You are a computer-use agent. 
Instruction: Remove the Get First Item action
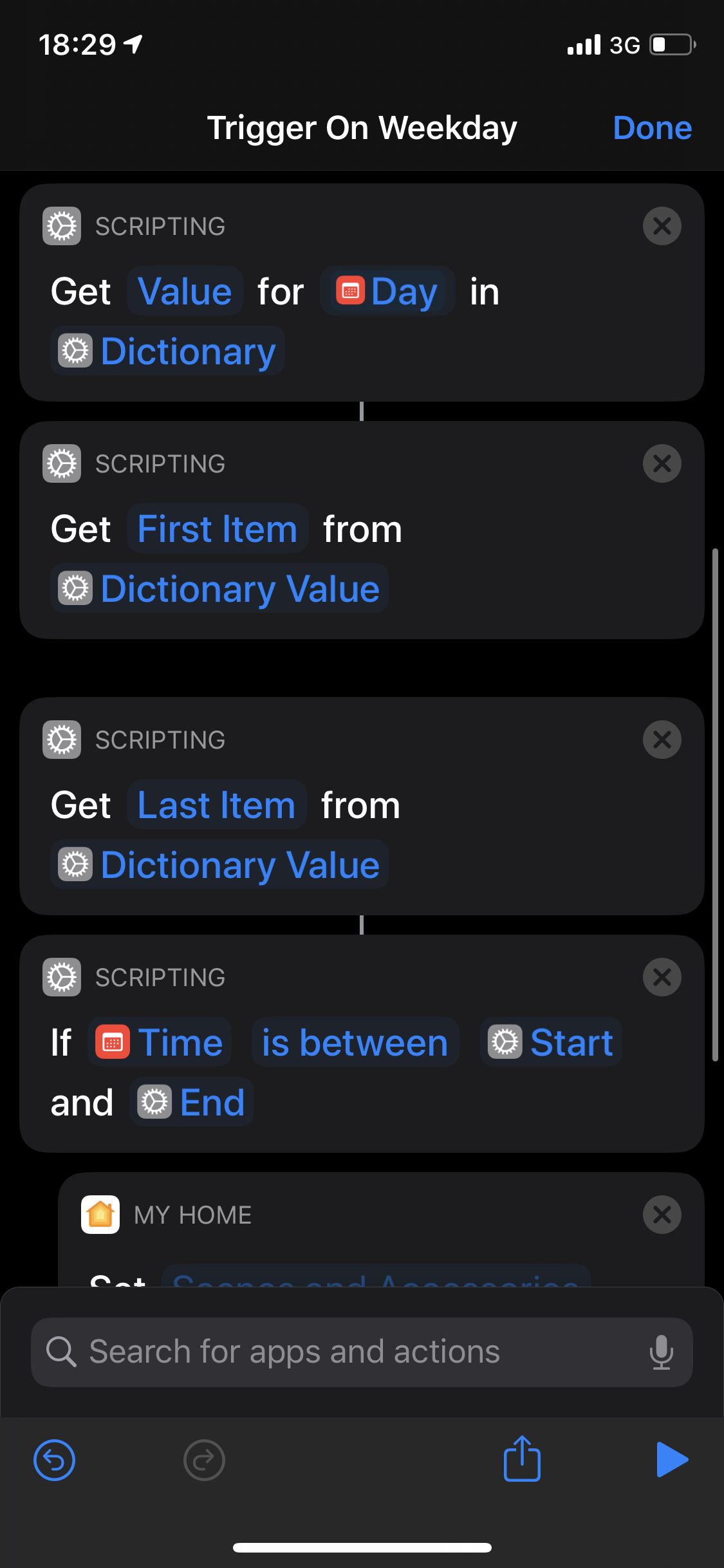point(662,463)
